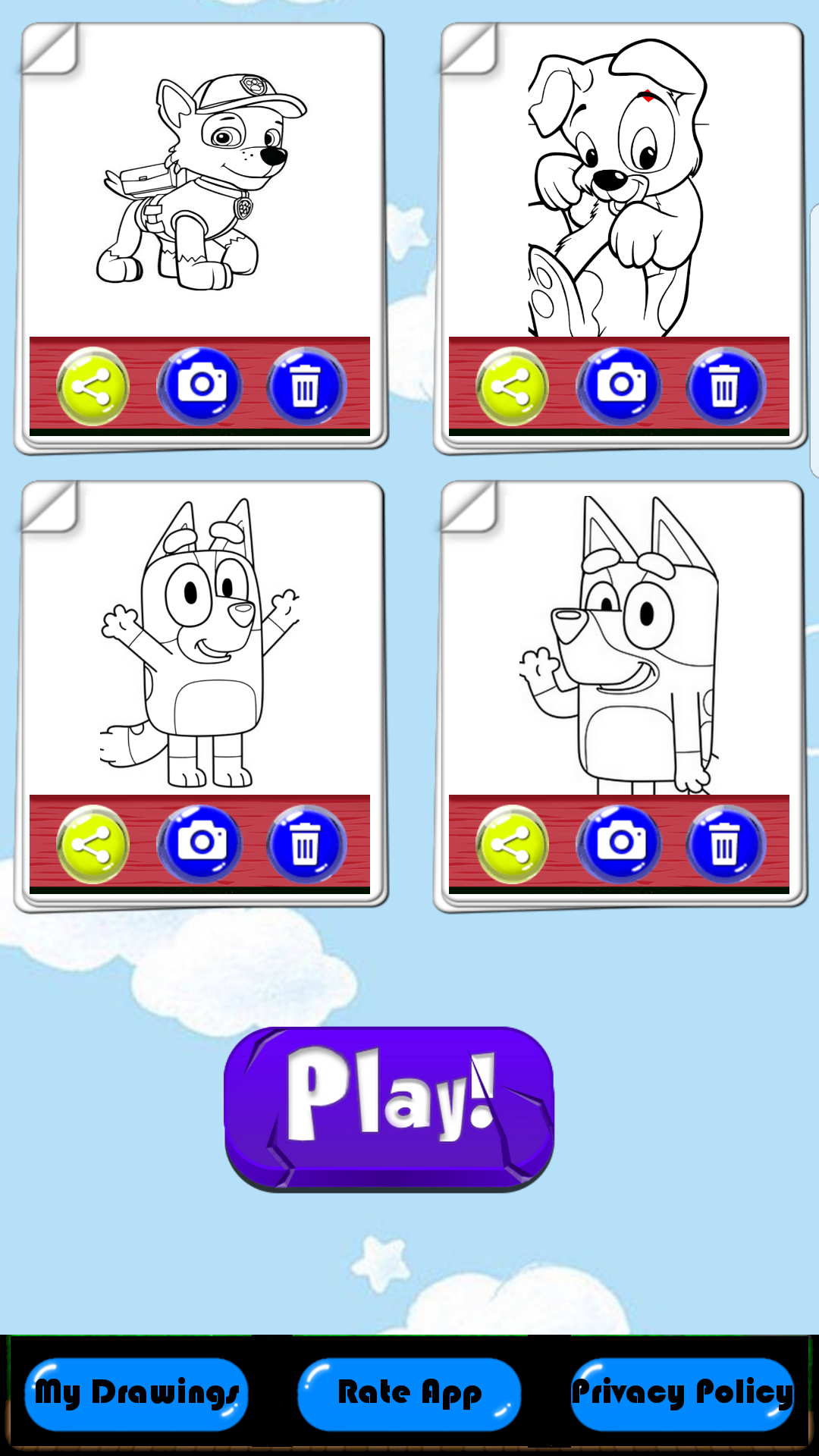This screenshot has width=819, height=1456.
Task: Delete the dog with raised arms drawing
Action: [306, 844]
